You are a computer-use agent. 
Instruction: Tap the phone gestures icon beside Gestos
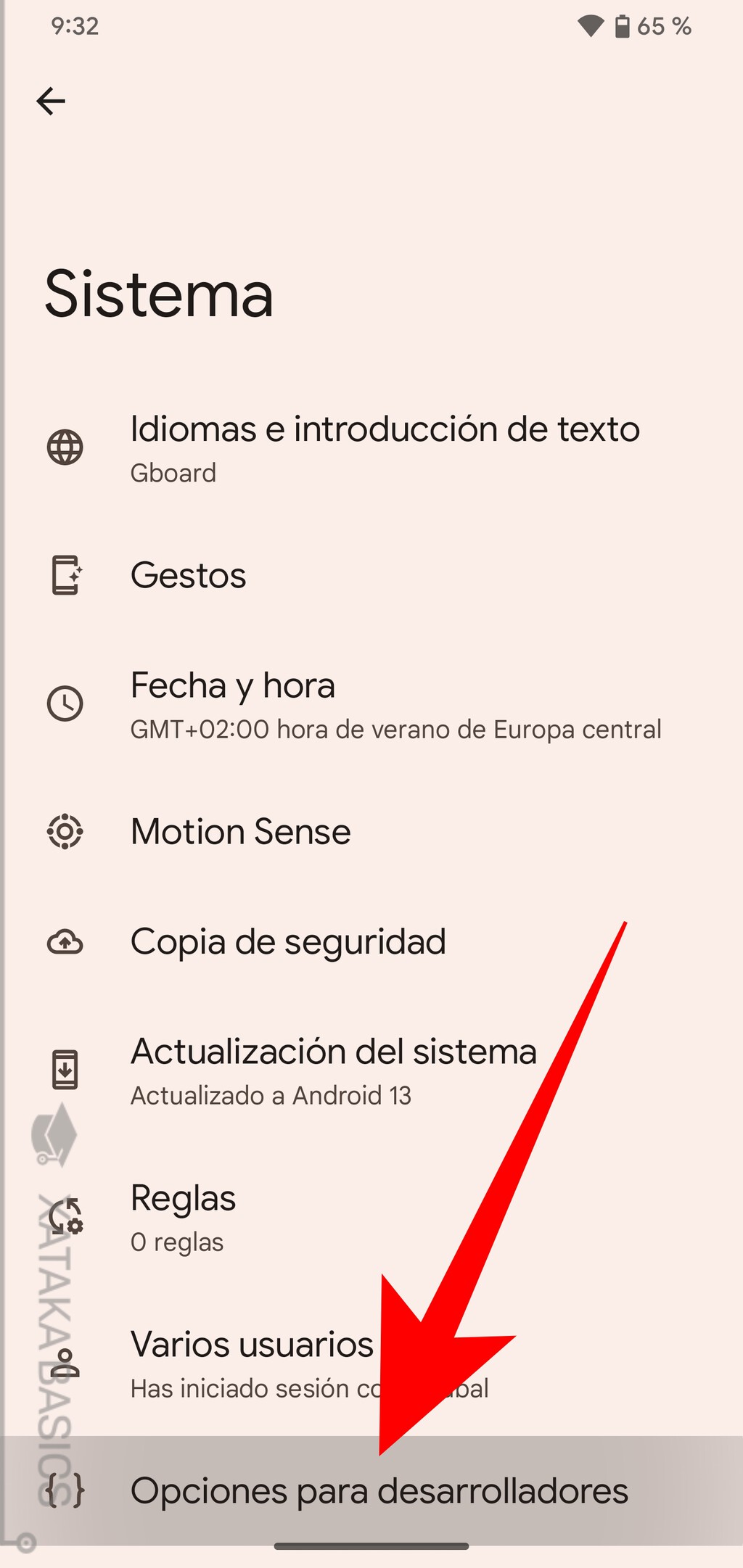pyautogui.click(x=65, y=575)
